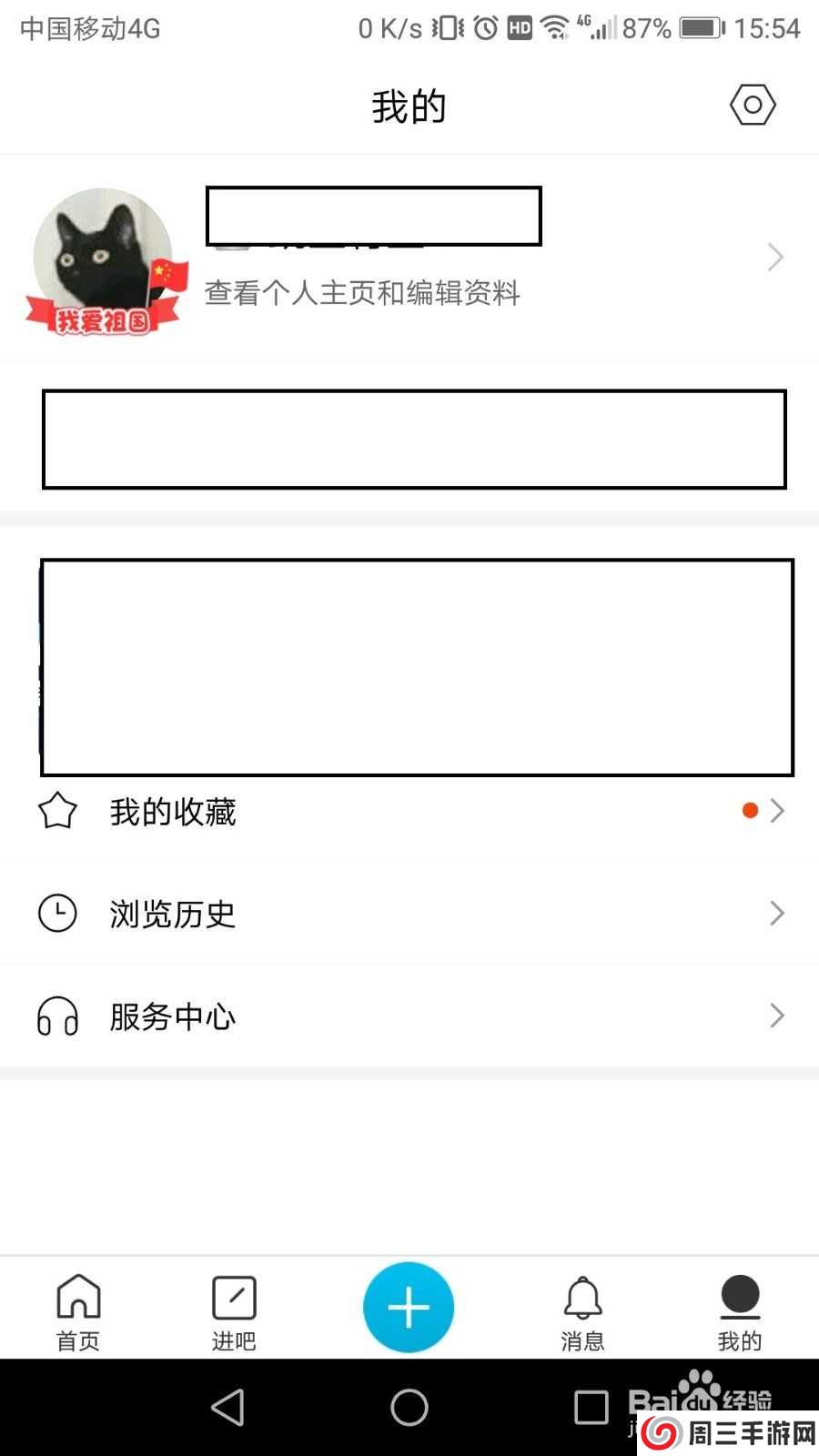The image size is (819, 1456).
Task: Tap the blue plus post button
Action: pos(408,1306)
